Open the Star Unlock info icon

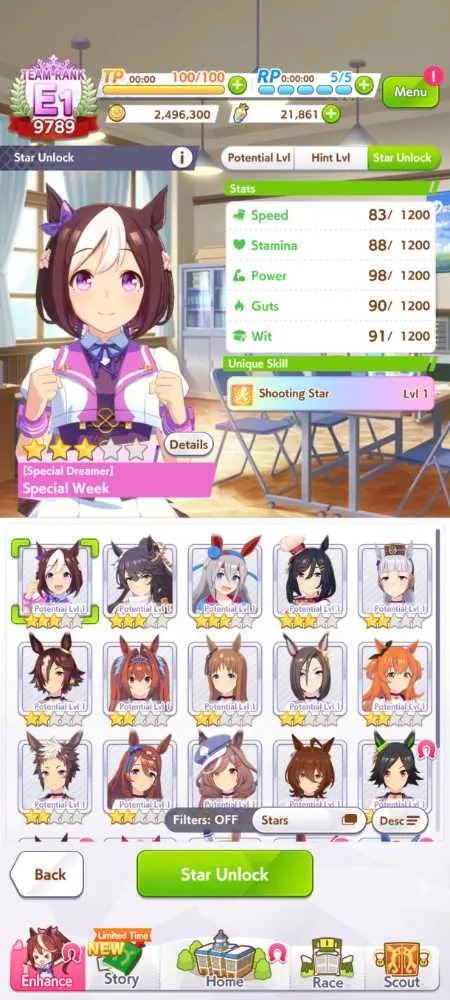pyautogui.click(x=182, y=157)
